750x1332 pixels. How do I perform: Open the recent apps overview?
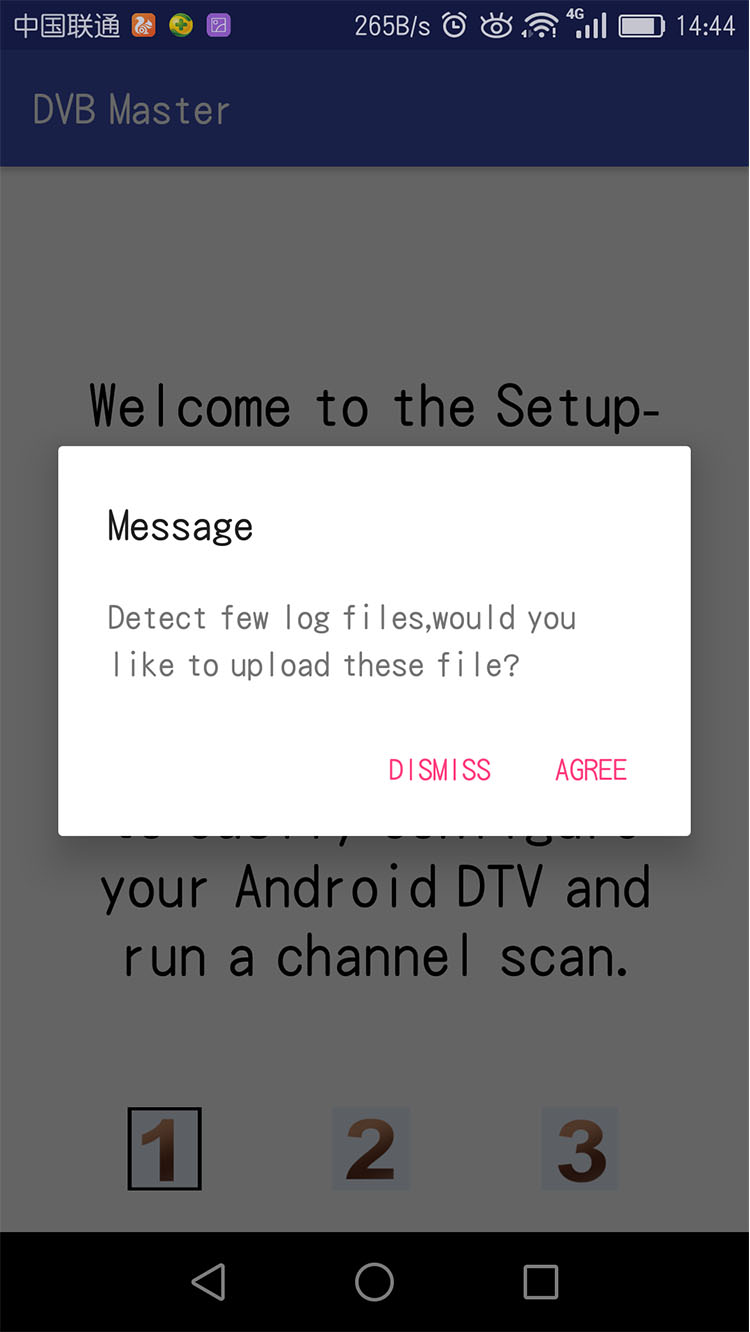pos(540,1281)
